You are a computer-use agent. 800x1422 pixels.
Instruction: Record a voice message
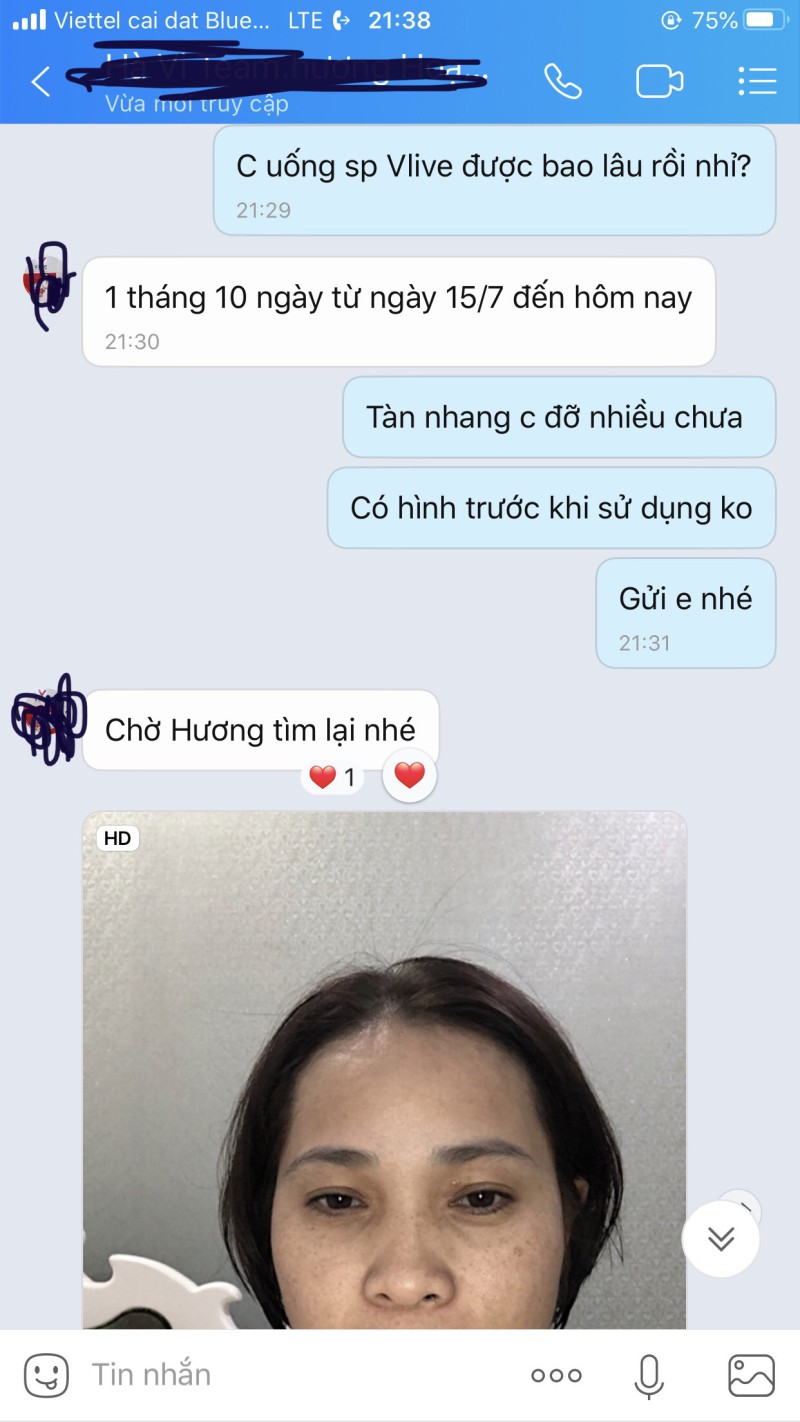[x=649, y=1375]
